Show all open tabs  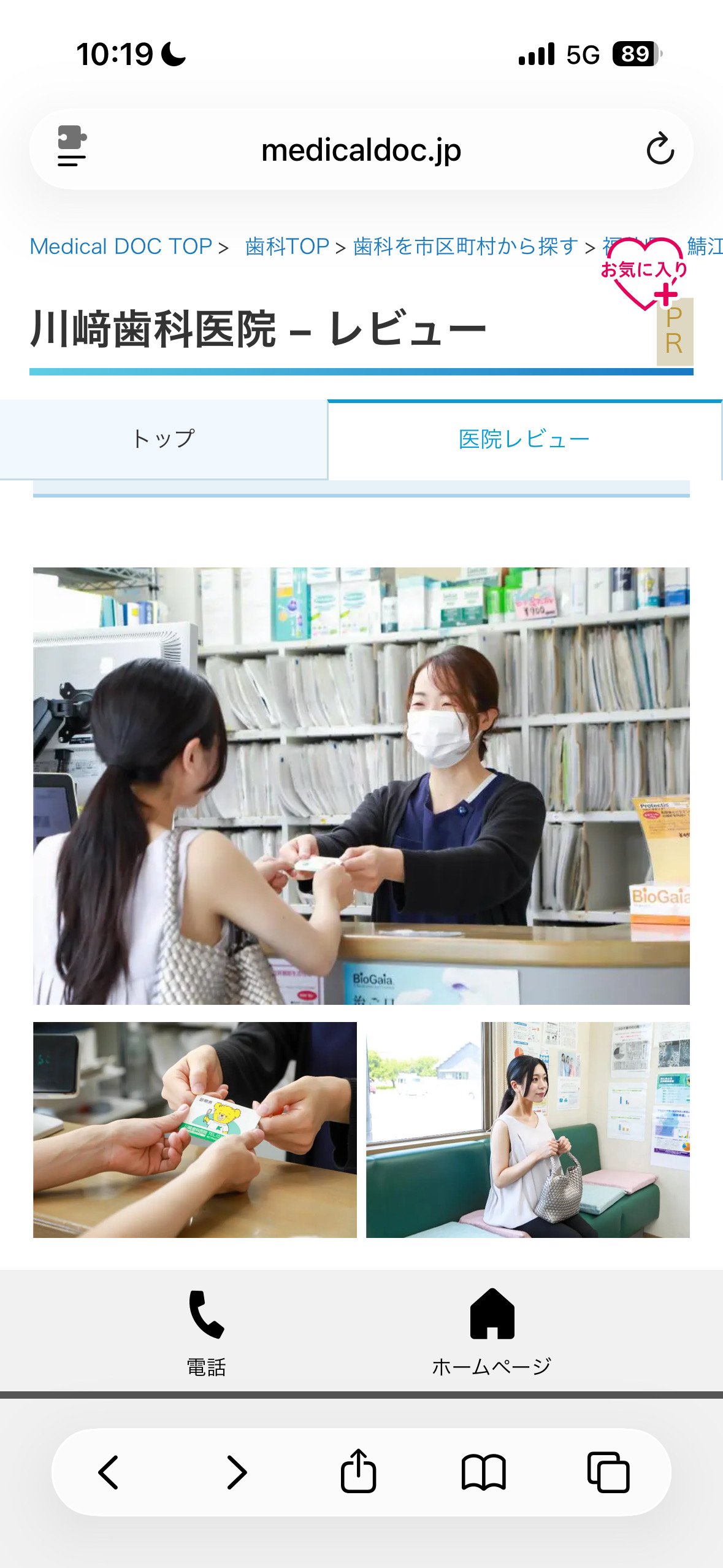pos(608,1472)
